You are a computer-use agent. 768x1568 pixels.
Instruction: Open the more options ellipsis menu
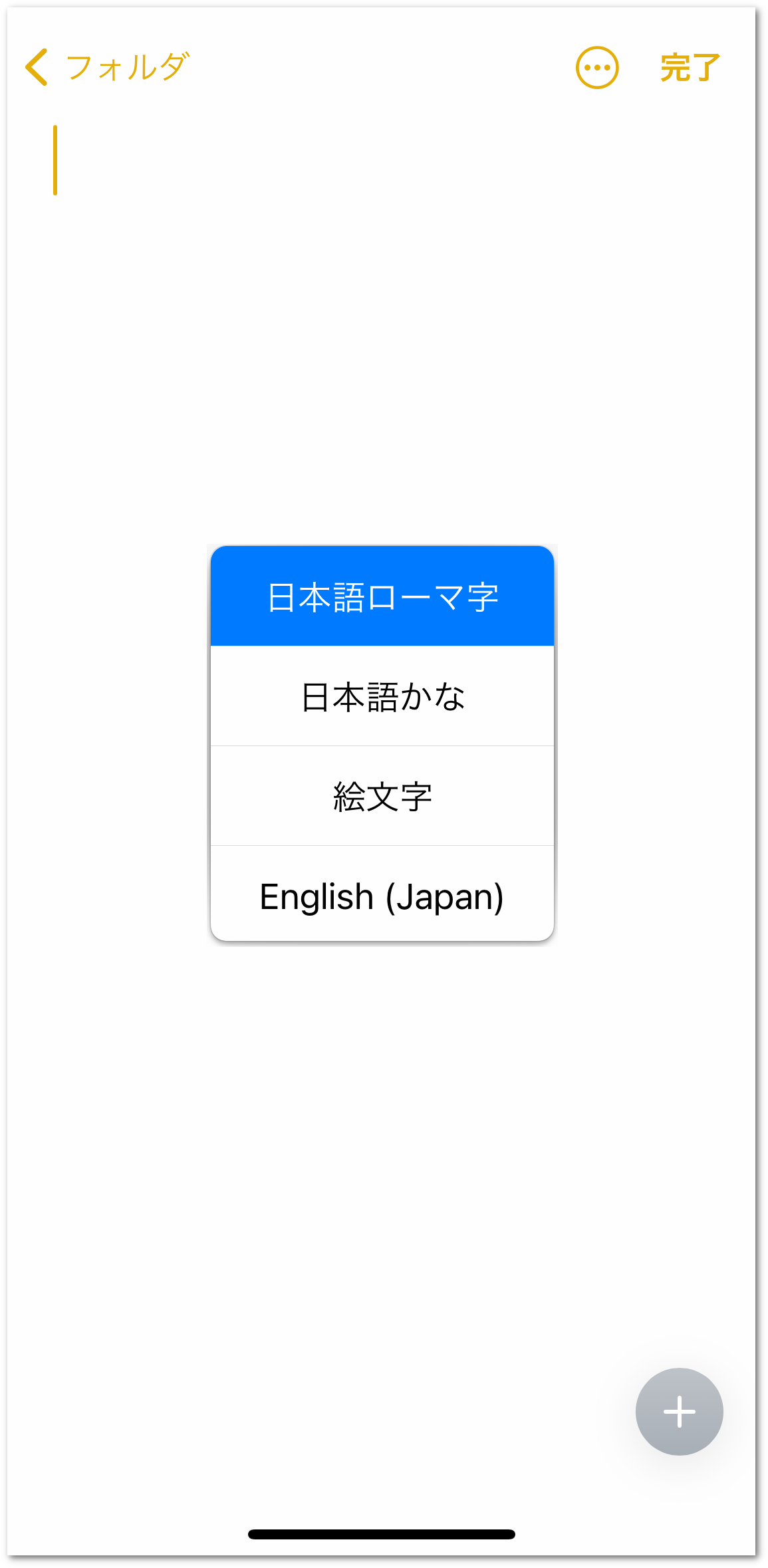point(596,67)
